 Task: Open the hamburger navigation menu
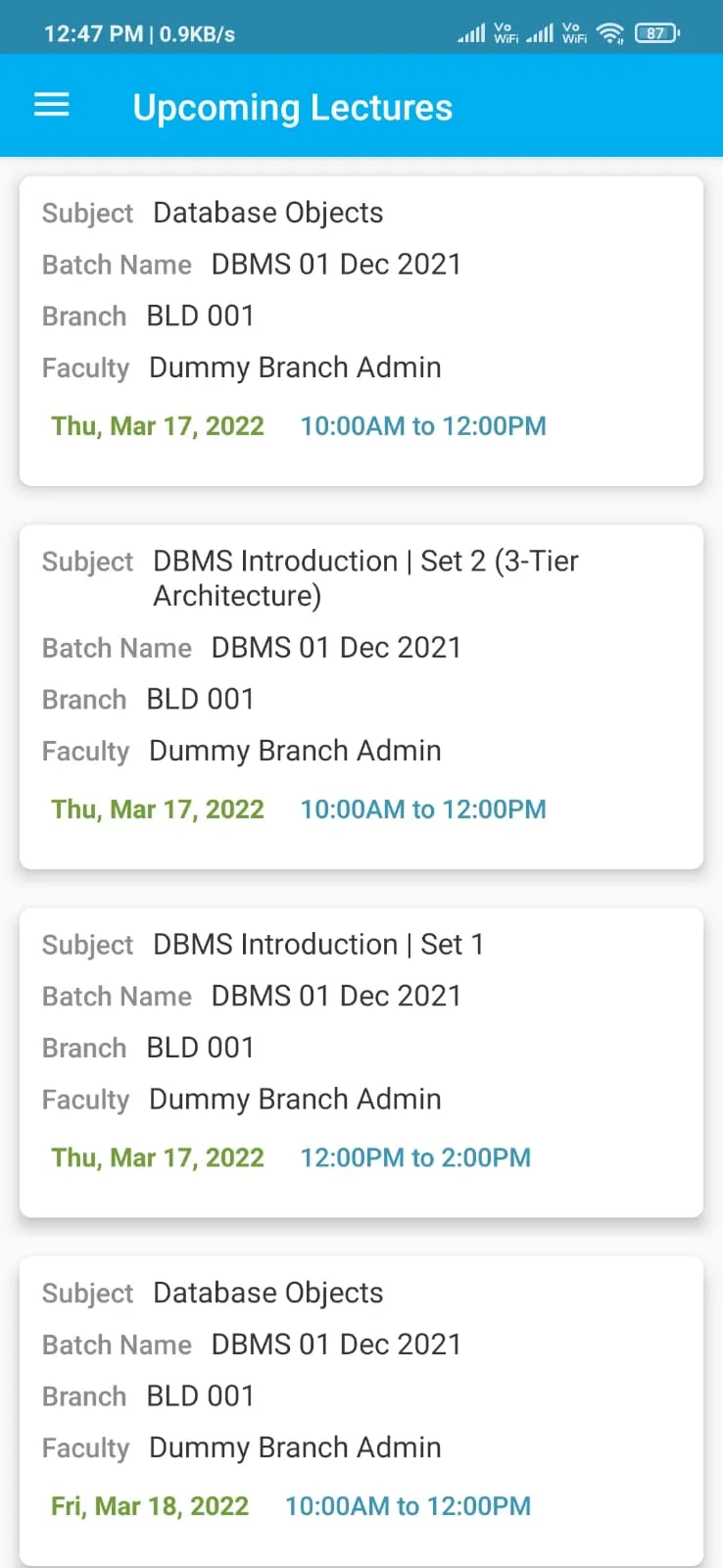pyautogui.click(x=51, y=105)
